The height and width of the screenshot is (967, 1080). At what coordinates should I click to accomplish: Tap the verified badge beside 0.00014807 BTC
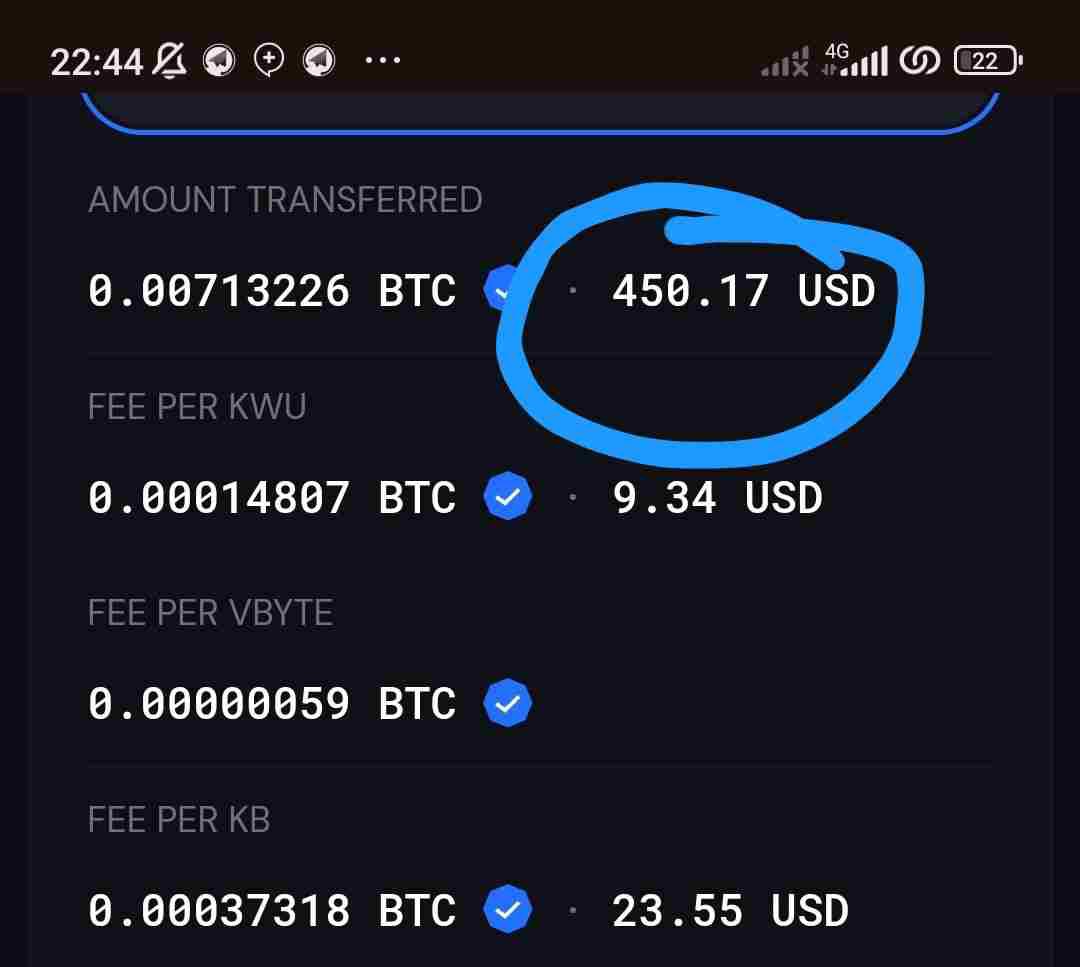(x=508, y=498)
